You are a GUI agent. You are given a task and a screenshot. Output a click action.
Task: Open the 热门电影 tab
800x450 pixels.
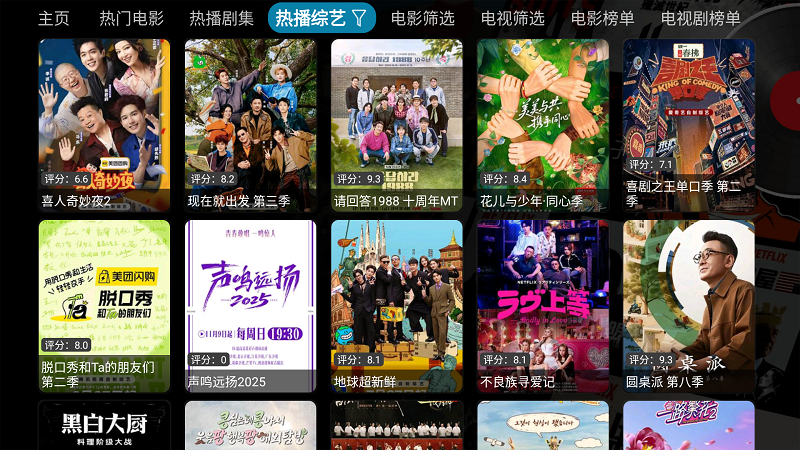point(131,18)
